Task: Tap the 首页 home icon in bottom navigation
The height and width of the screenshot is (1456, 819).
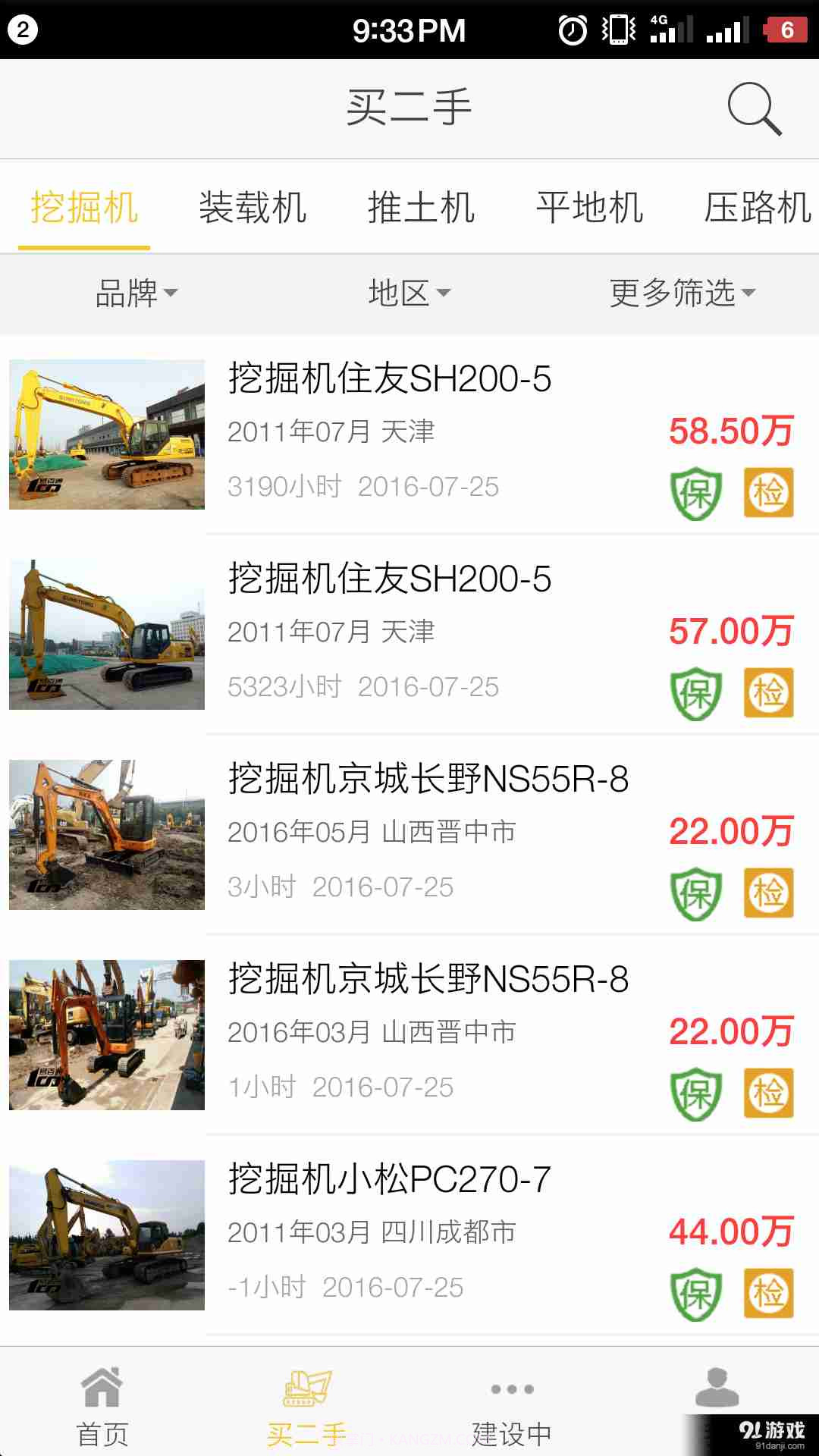Action: (102, 1386)
